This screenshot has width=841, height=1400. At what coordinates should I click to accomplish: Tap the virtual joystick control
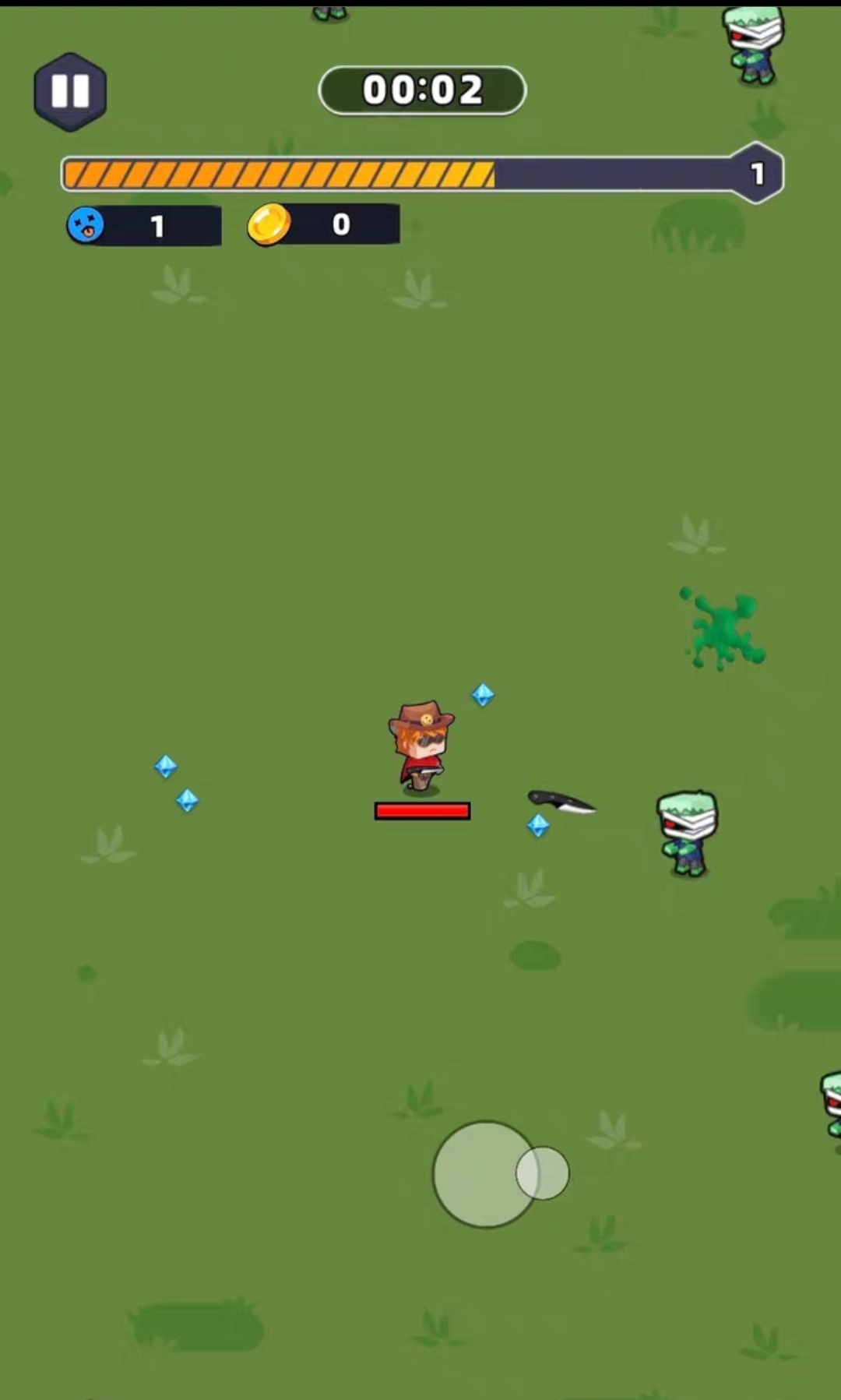pos(486,1174)
